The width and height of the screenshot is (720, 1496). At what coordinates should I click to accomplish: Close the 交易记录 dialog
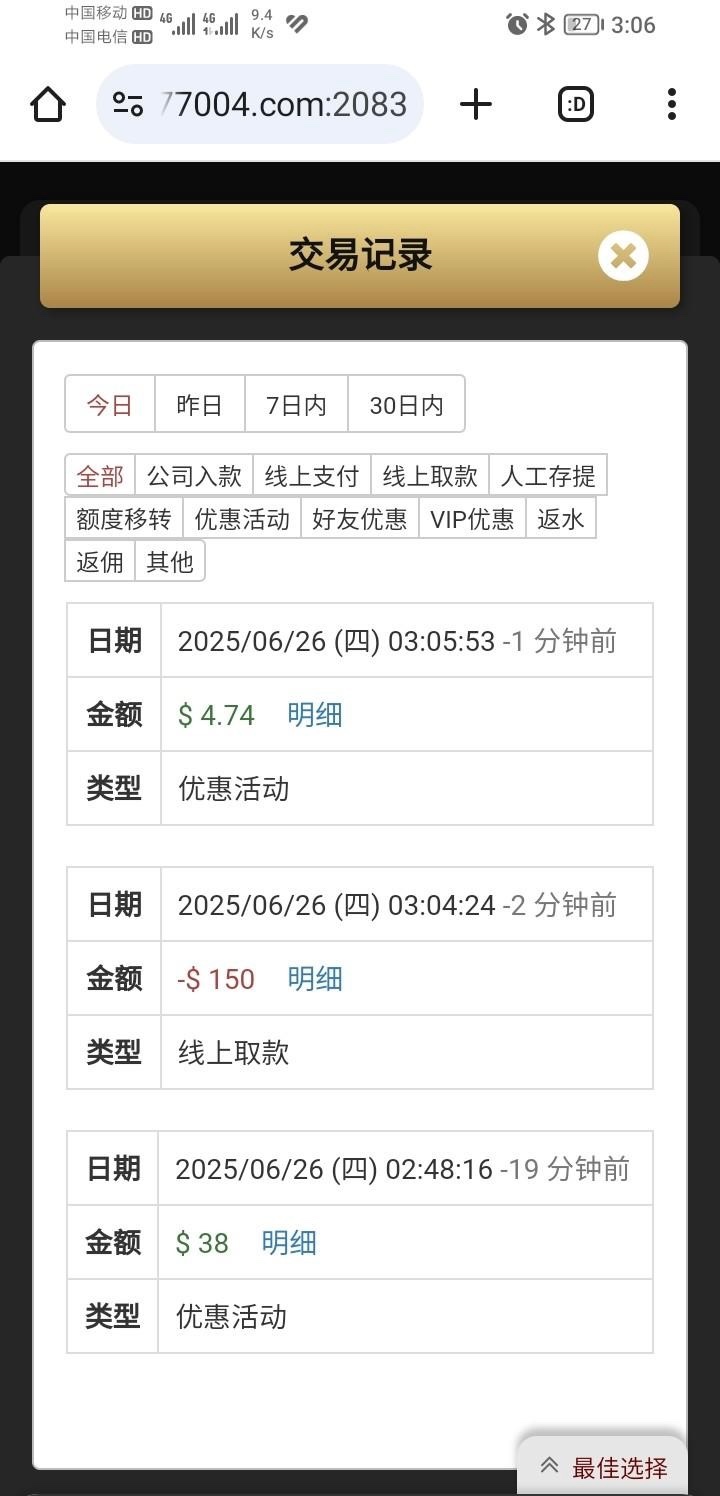click(622, 256)
